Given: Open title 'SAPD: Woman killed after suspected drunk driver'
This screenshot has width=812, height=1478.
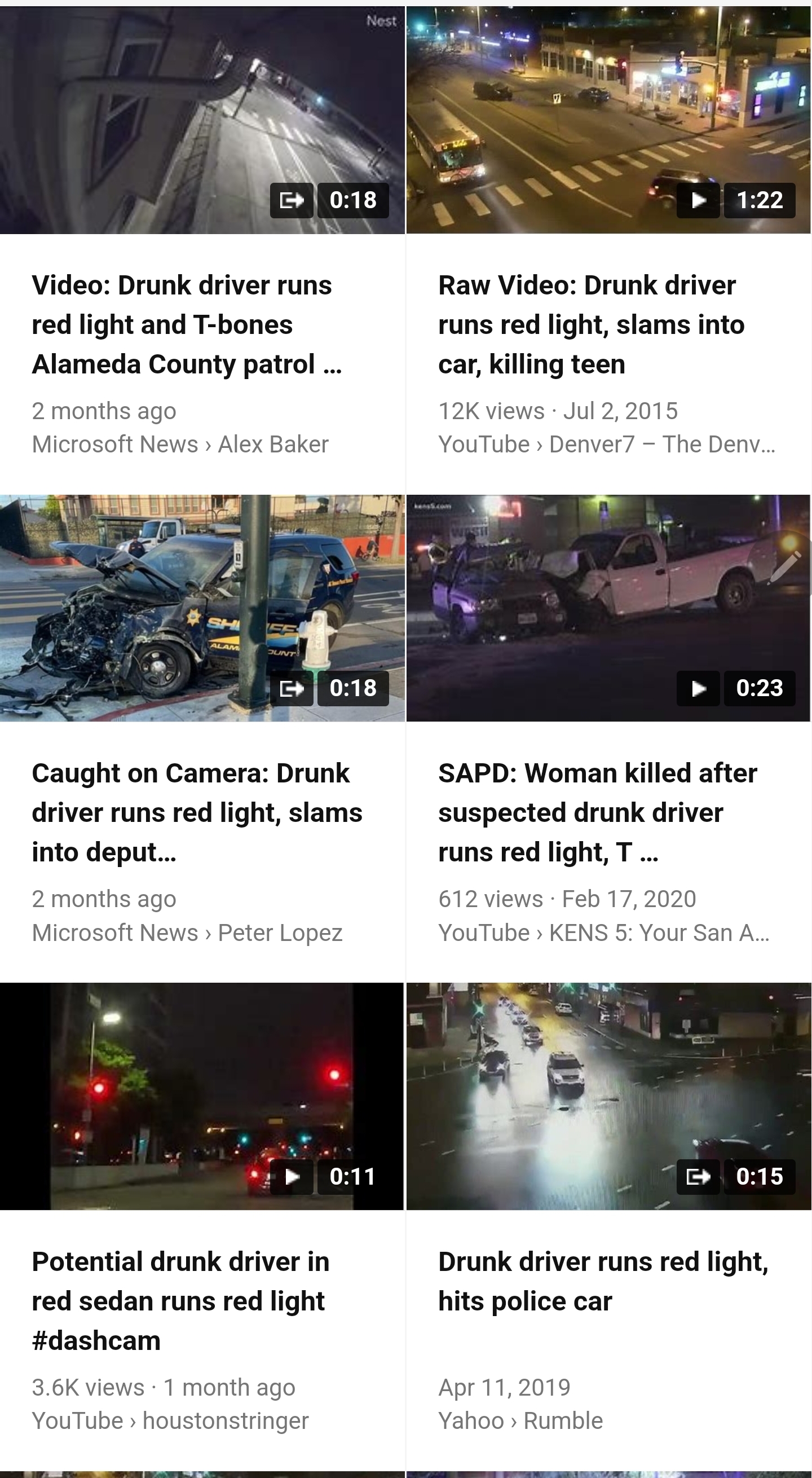Looking at the screenshot, I should [x=598, y=812].
